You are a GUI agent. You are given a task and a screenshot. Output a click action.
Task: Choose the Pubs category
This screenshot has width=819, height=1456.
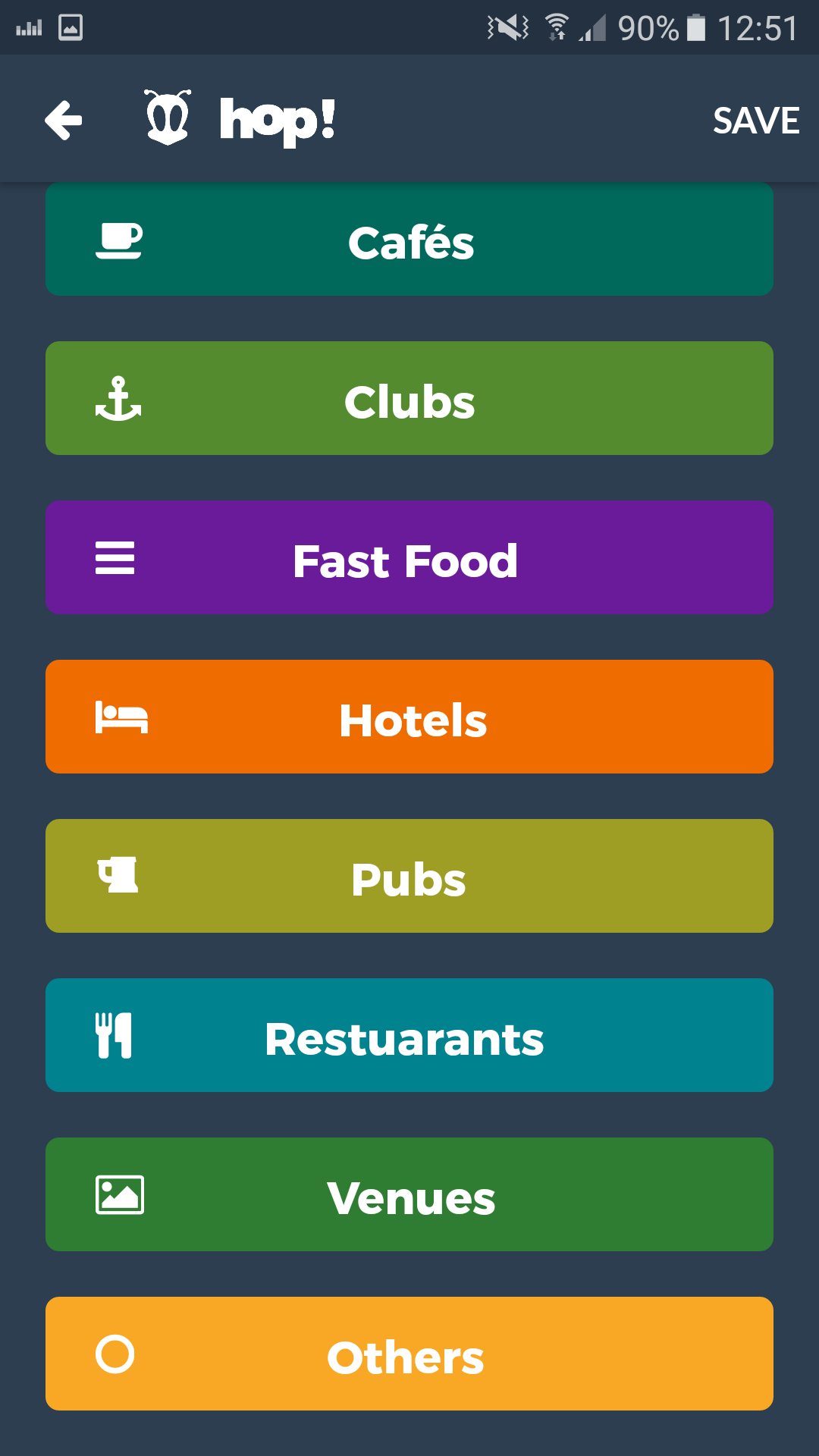409,877
